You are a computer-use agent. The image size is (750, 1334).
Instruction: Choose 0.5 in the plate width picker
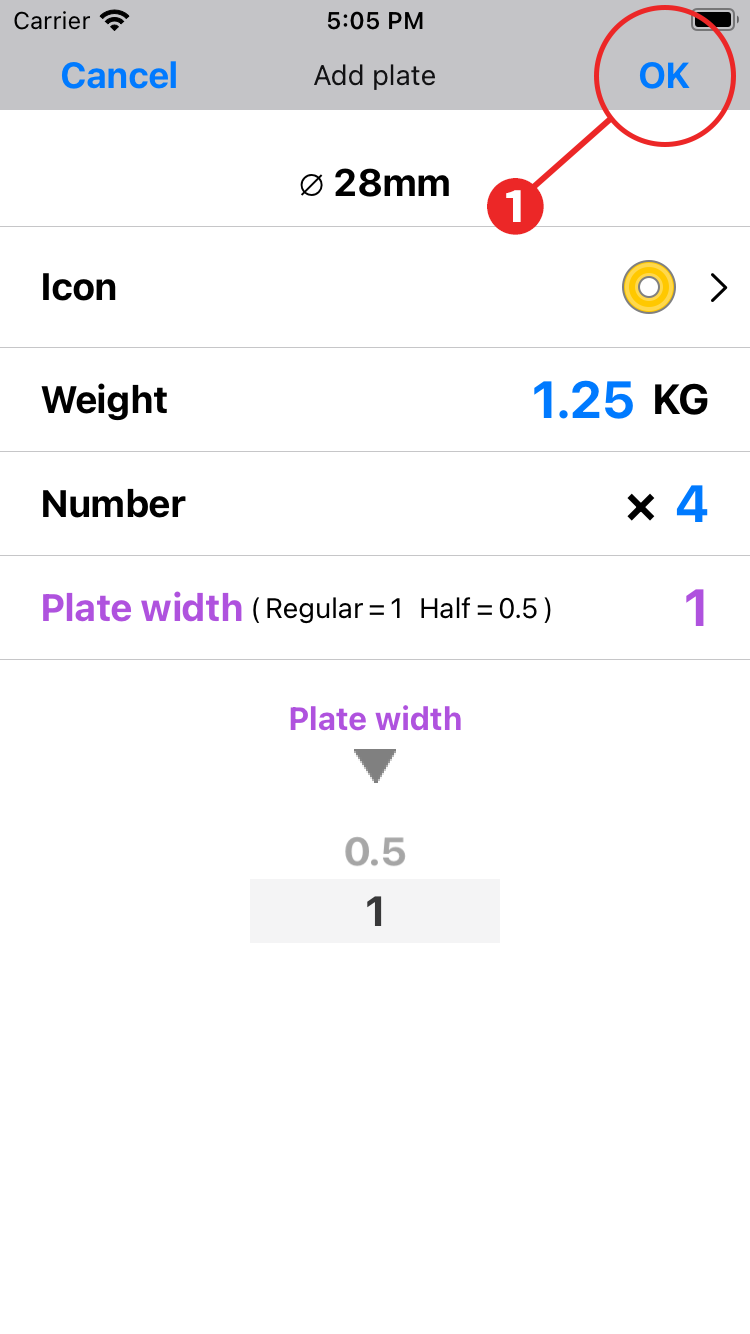click(375, 852)
